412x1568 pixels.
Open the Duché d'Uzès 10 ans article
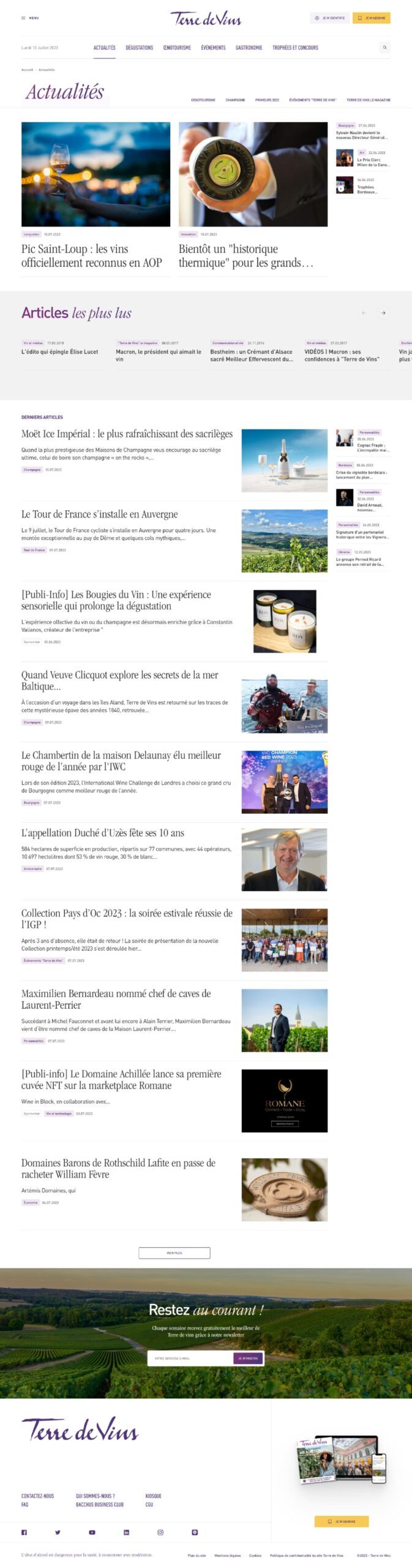[103, 833]
